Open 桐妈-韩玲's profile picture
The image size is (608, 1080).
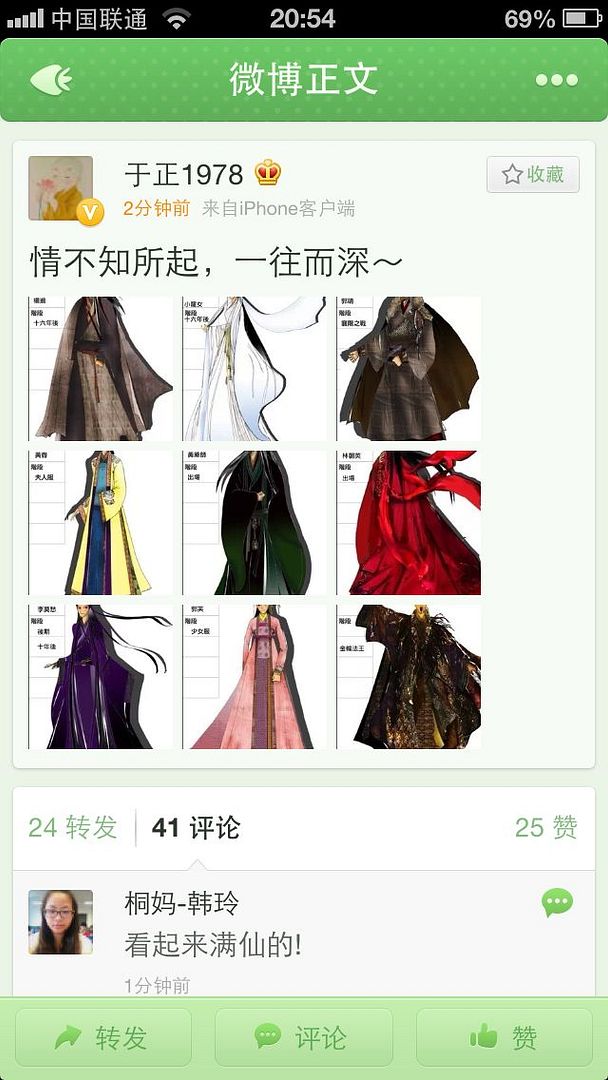tap(61, 922)
